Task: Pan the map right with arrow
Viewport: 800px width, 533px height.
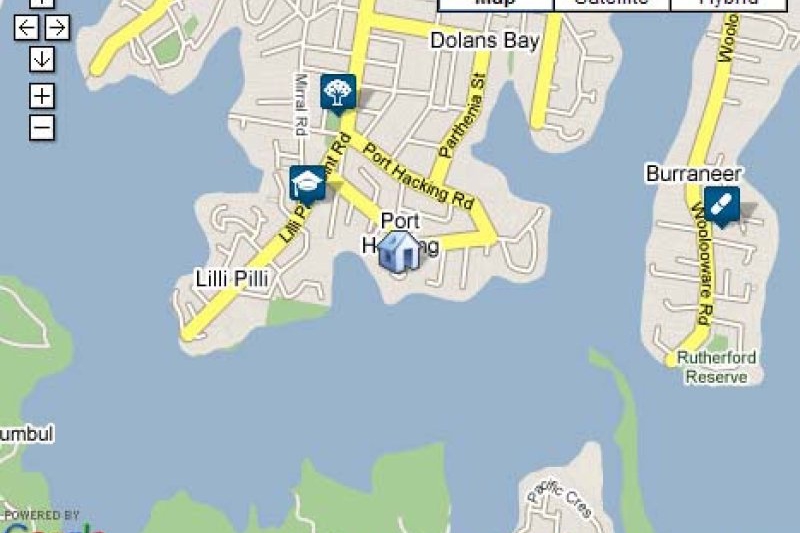Action: 57,28
